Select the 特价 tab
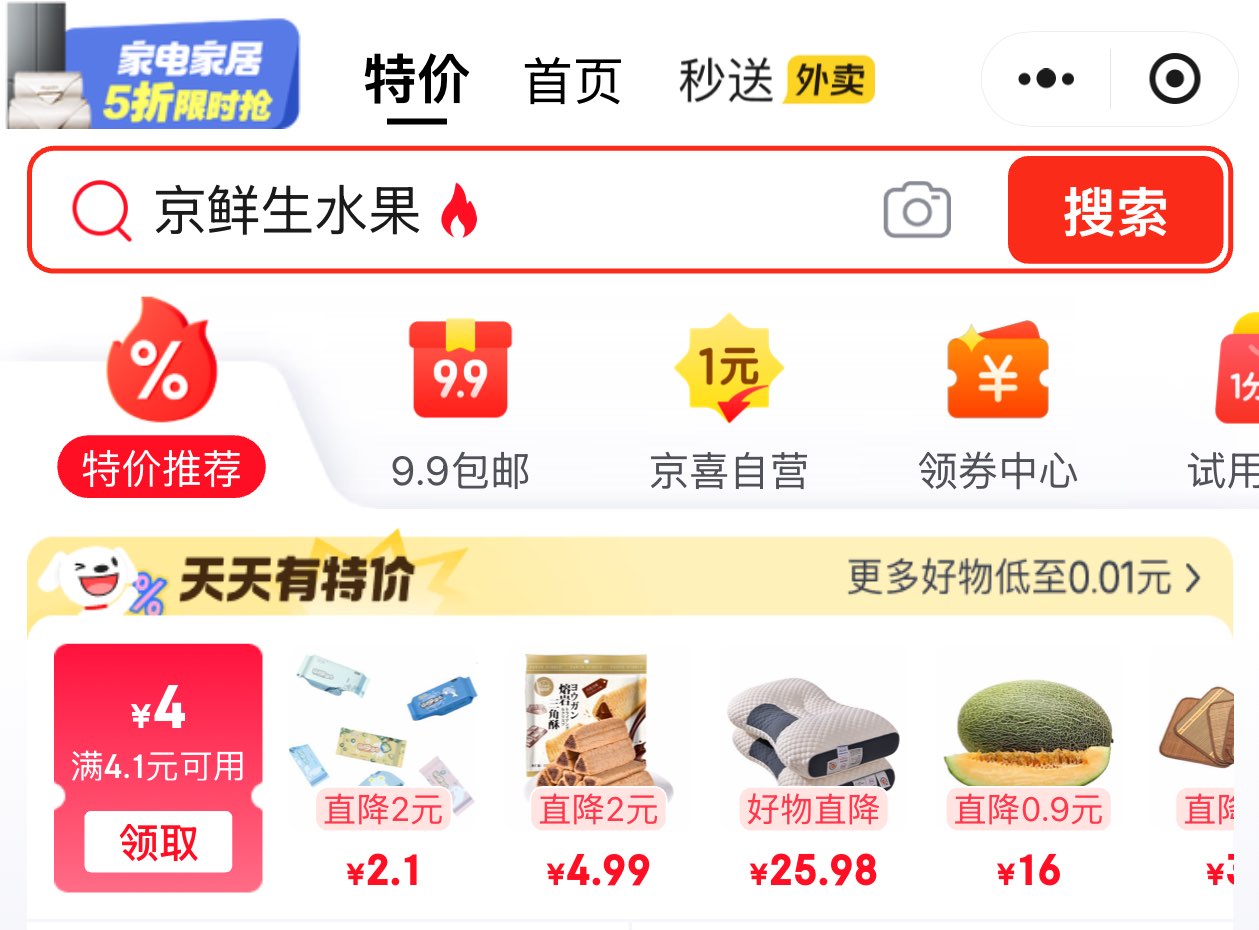Image resolution: width=1259 pixels, height=930 pixels. [x=416, y=80]
